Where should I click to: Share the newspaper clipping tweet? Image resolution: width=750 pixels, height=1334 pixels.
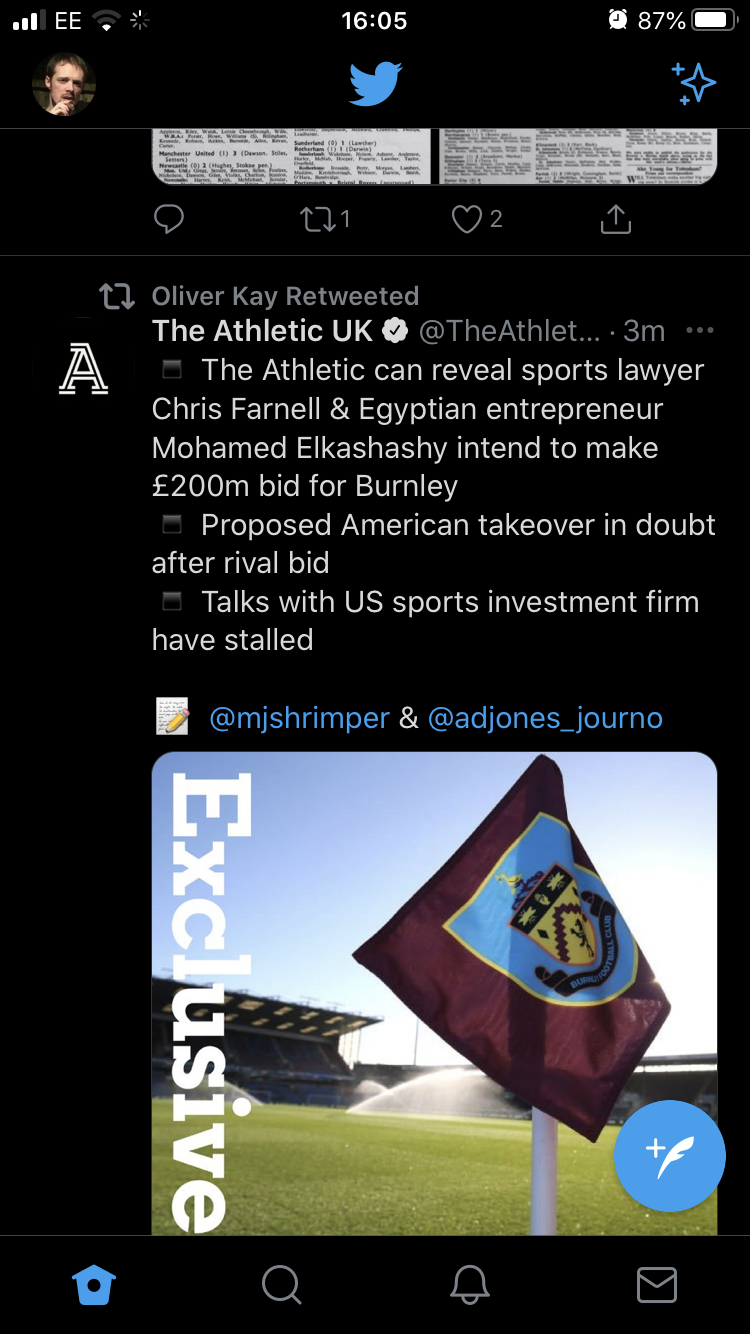pos(615,218)
